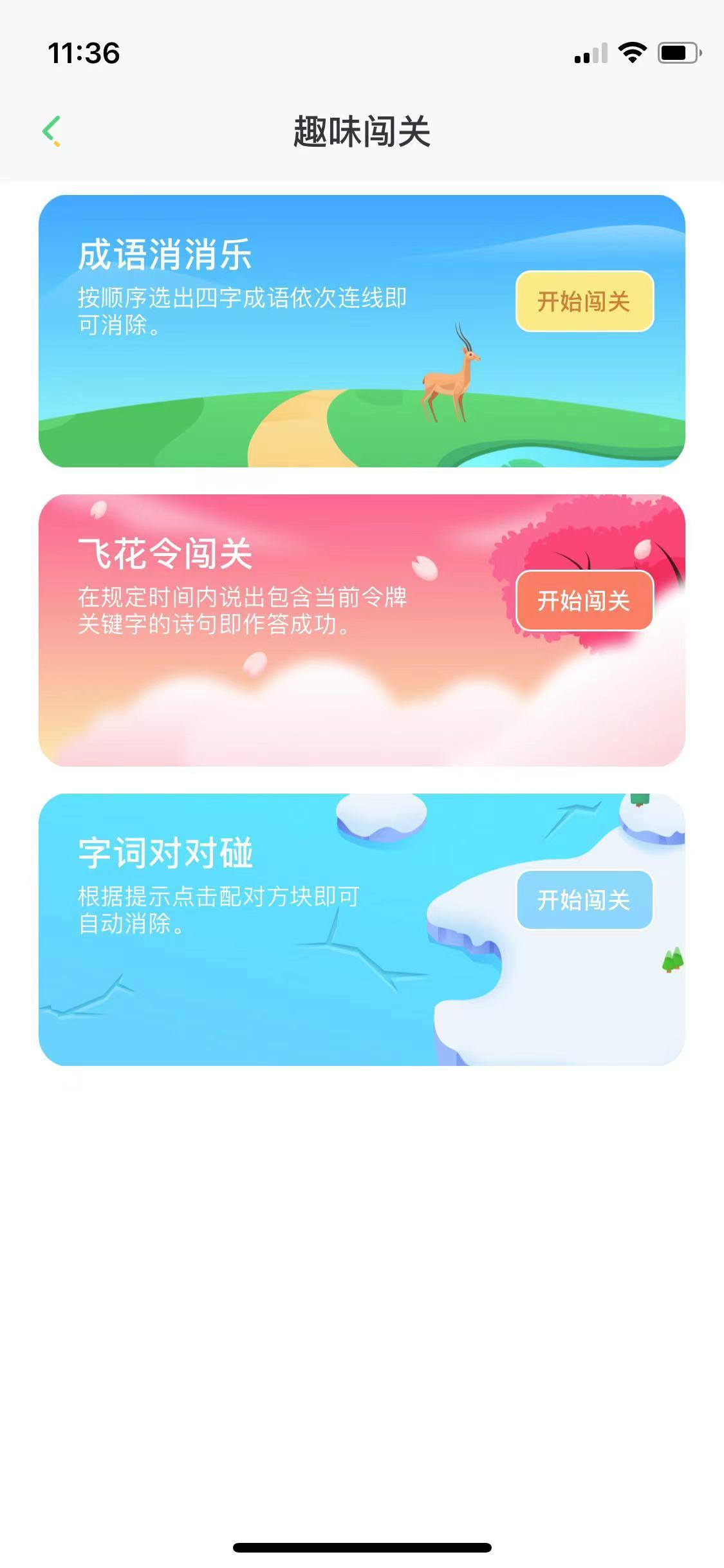The width and height of the screenshot is (724, 1568).
Task: Start the 飞花令闯关 challenge
Action: pos(584,602)
